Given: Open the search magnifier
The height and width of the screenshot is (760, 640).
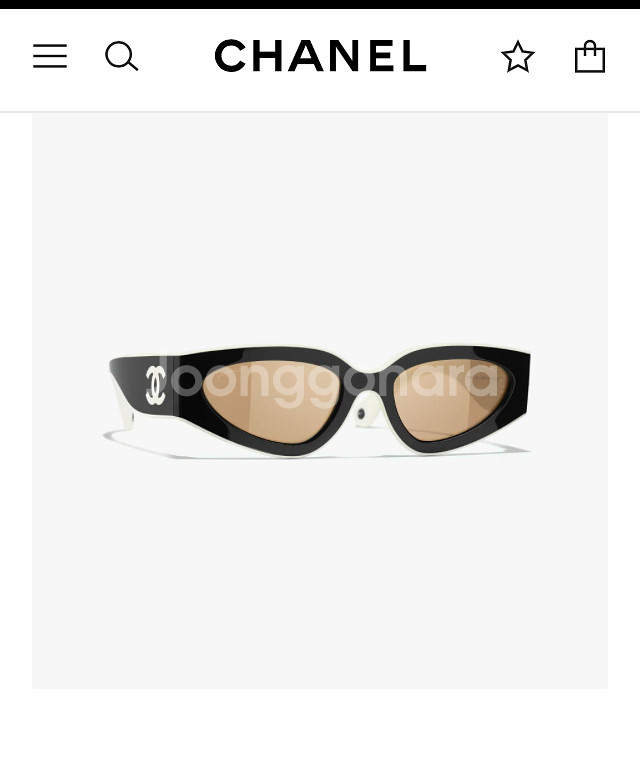Looking at the screenshot, I should [x=121, y=57].
